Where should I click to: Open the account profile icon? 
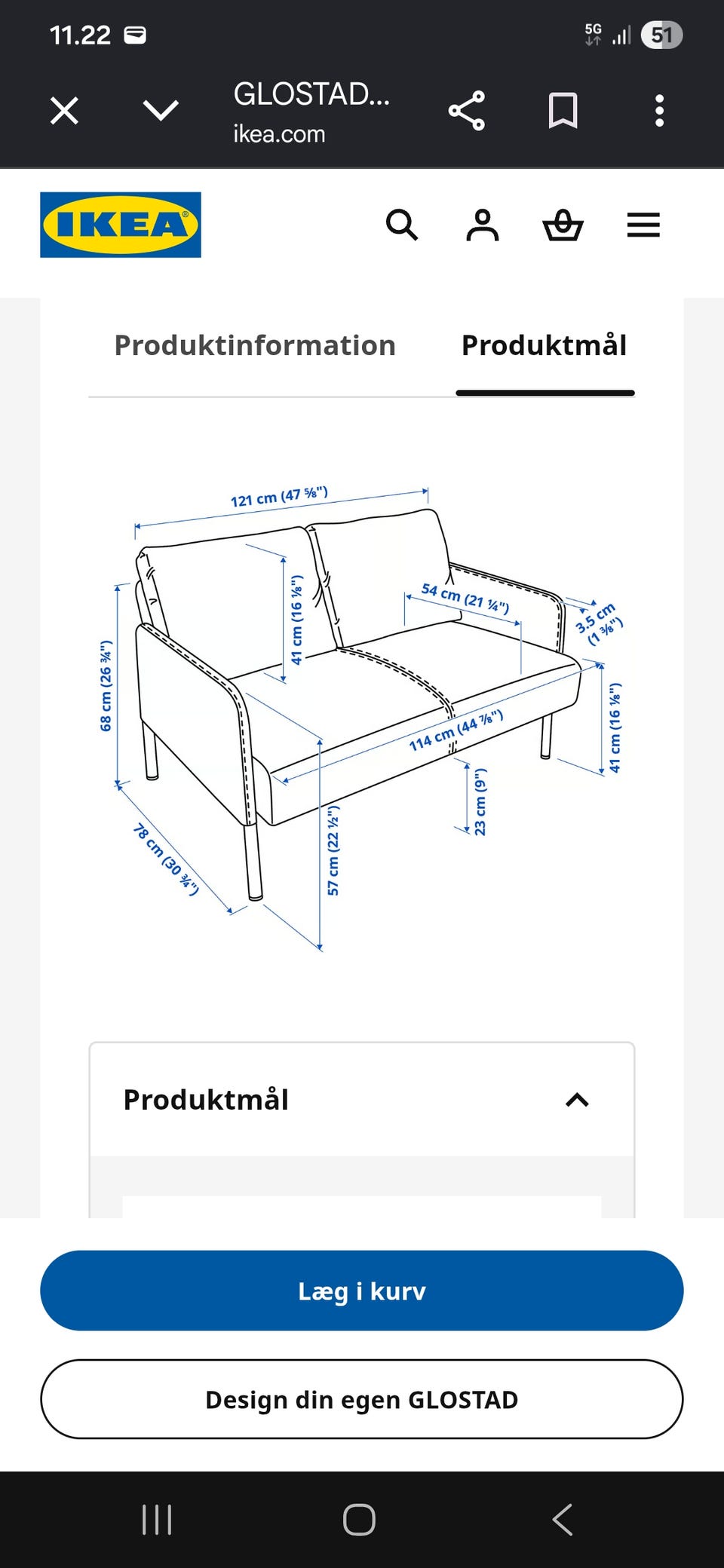coord(483,225)
